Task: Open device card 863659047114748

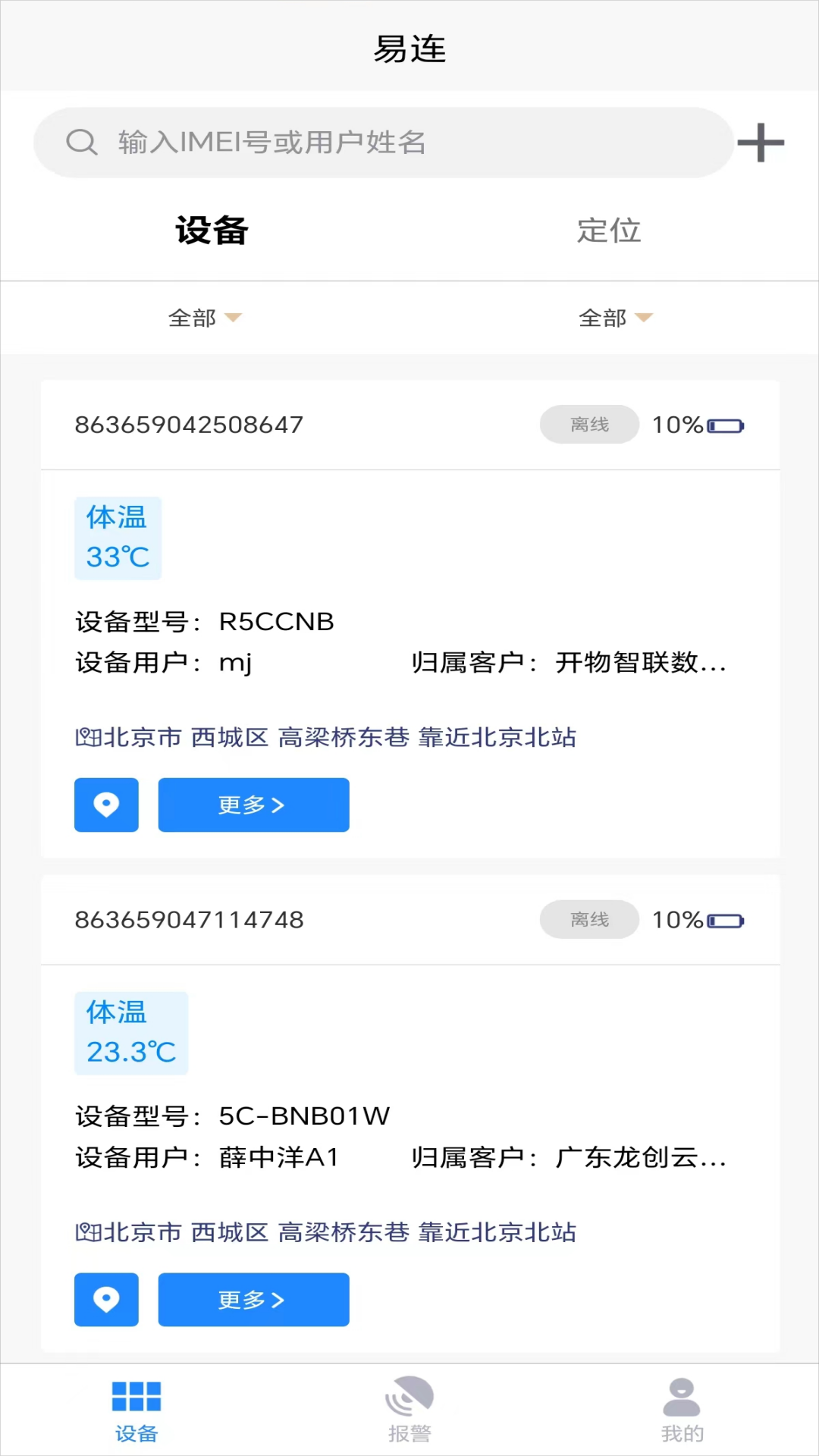Action: tap(189, 920)
